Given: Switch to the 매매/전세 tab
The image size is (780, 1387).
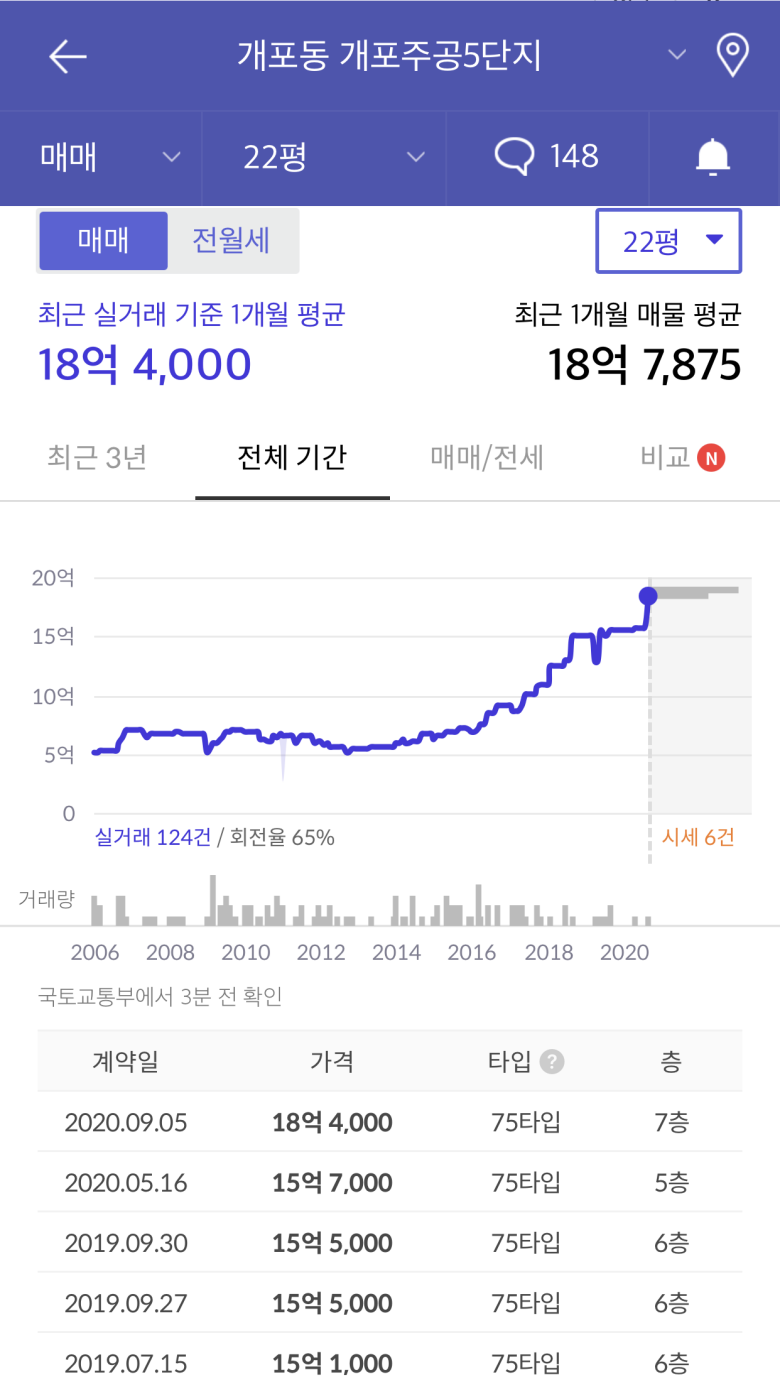Looking at the screenshot, I should pyautogui.click(x=487, y=458).
